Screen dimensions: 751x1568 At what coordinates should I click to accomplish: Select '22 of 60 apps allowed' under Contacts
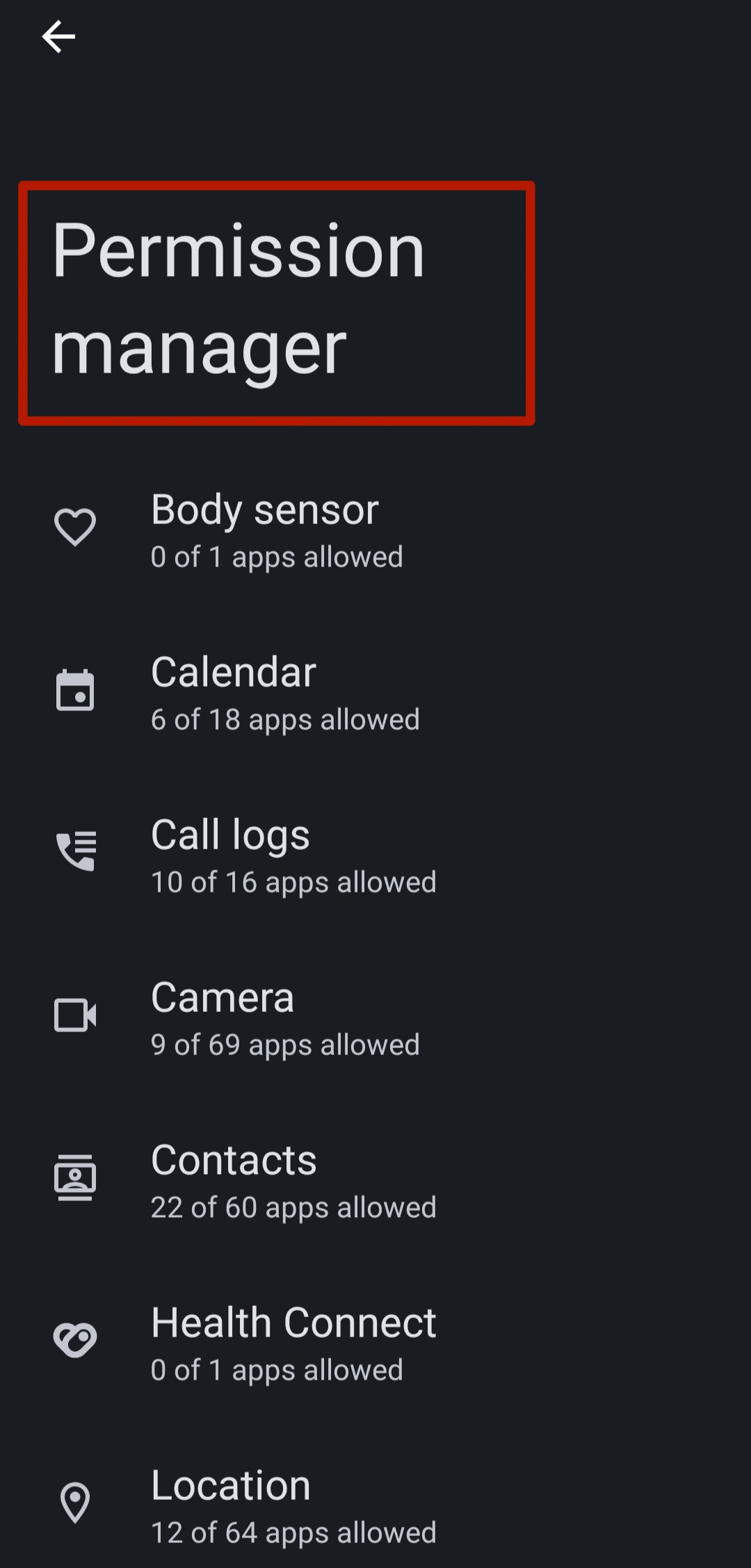tap(293, 1207)
